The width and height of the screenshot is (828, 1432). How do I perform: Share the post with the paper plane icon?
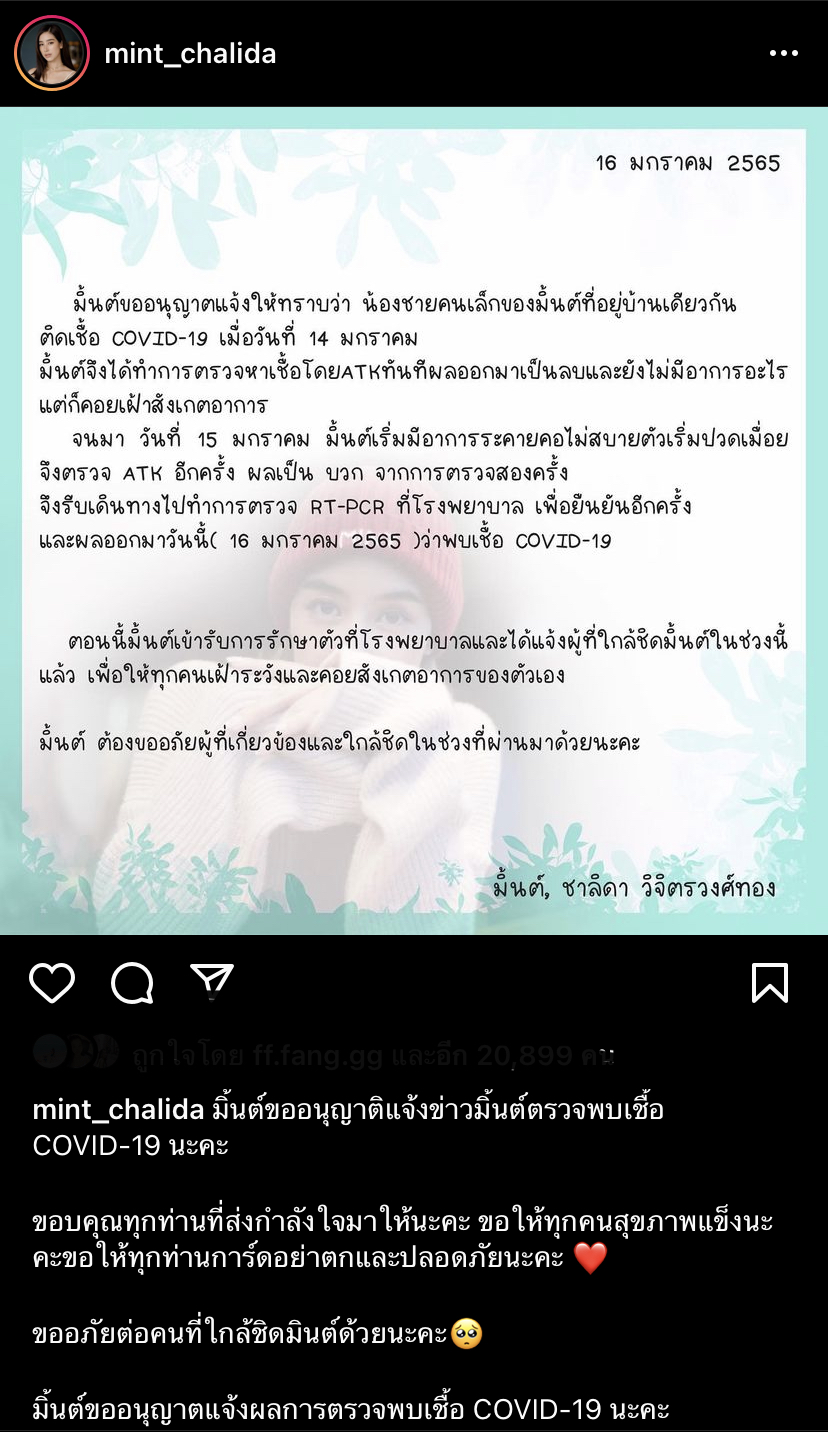point(212,982)
